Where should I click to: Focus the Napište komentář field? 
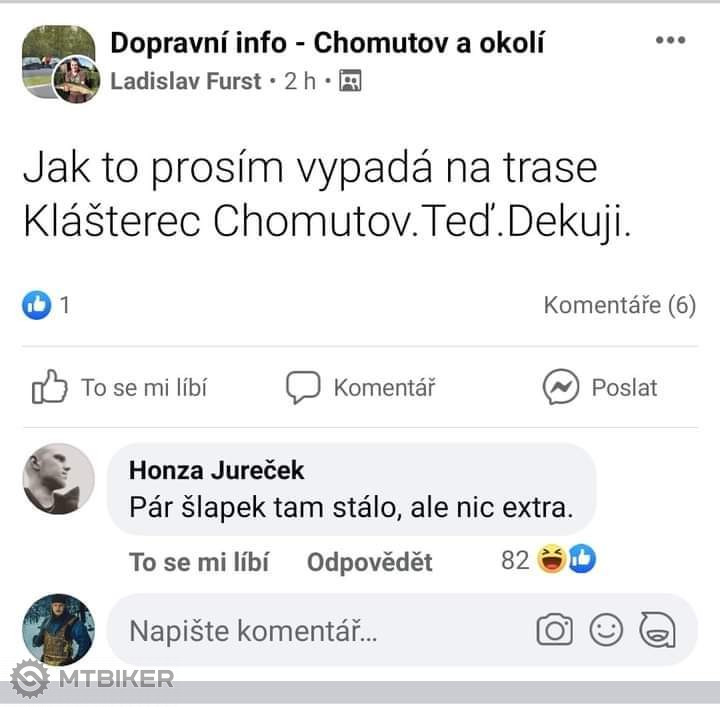pos(320,631)
